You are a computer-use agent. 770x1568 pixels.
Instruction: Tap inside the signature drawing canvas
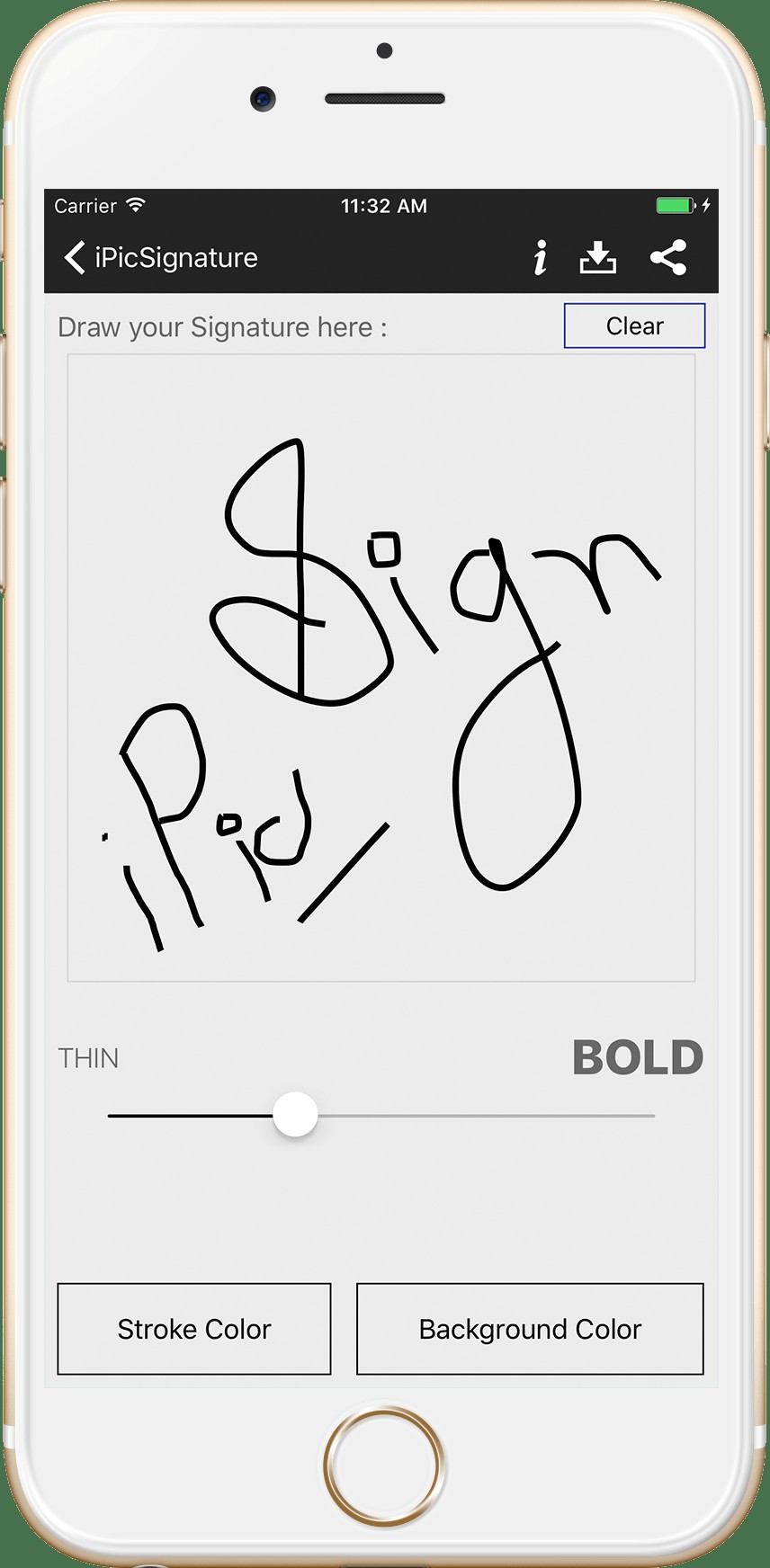[381, 668]
